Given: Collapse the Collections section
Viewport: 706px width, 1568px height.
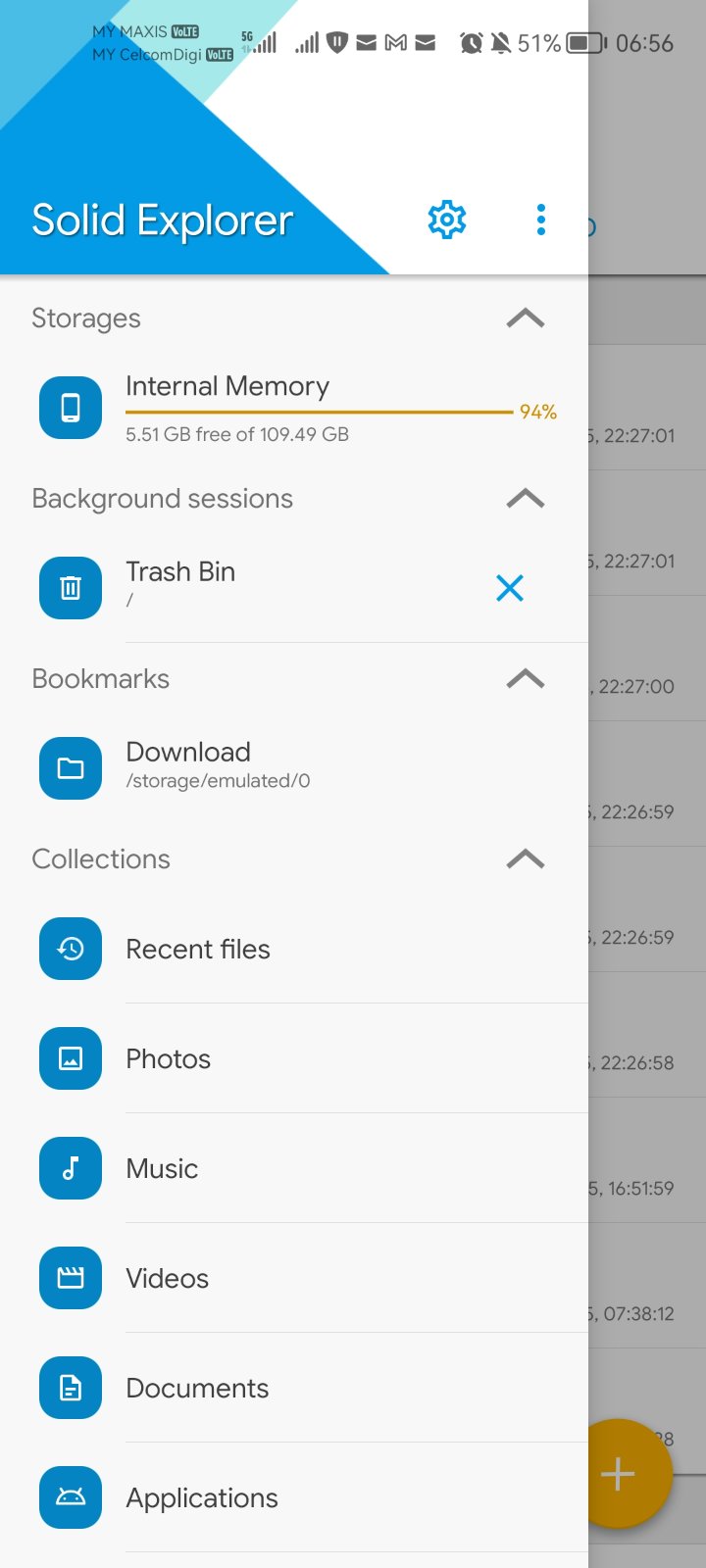Looking at the screenshot, I should (525, 859).
